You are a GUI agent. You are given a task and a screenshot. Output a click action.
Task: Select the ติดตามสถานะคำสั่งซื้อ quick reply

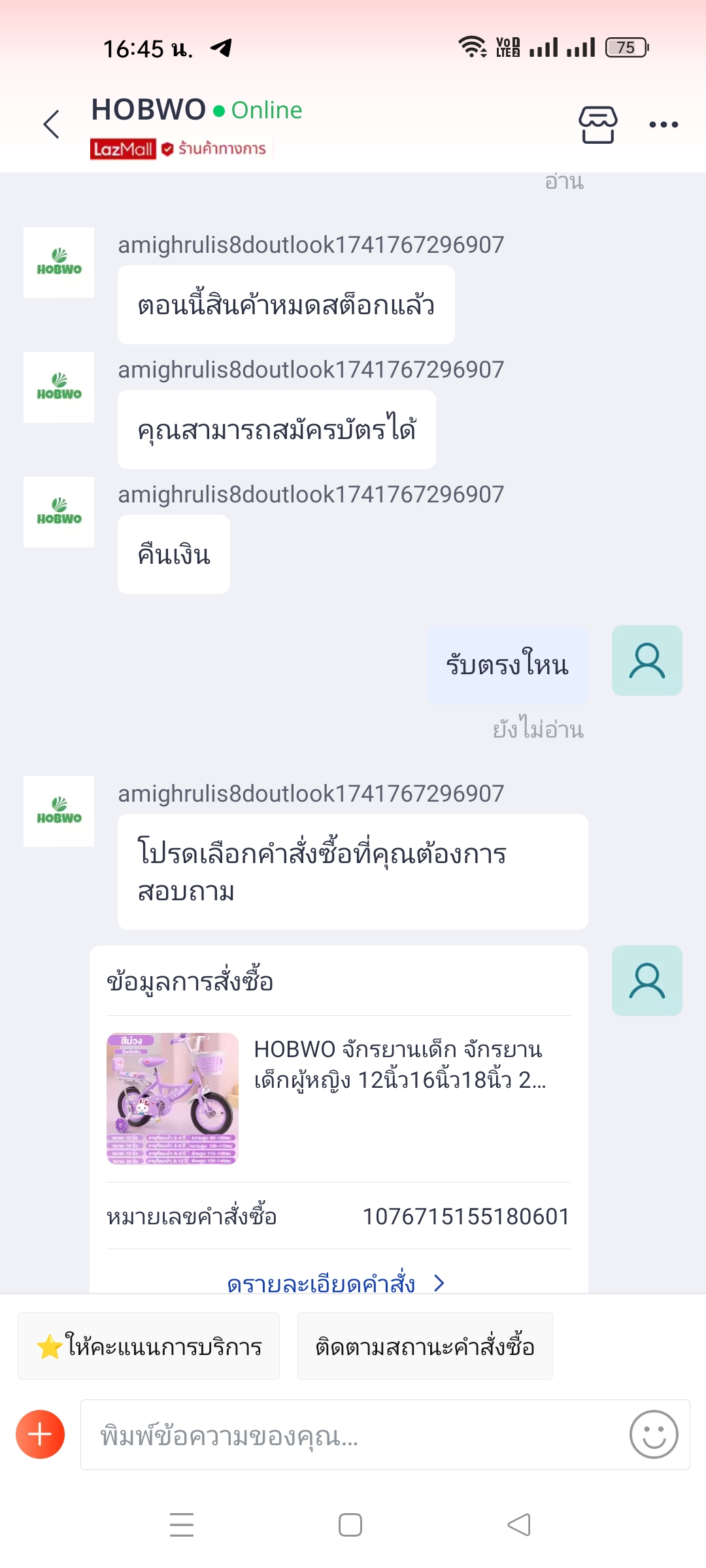[x=425, y=1347]
